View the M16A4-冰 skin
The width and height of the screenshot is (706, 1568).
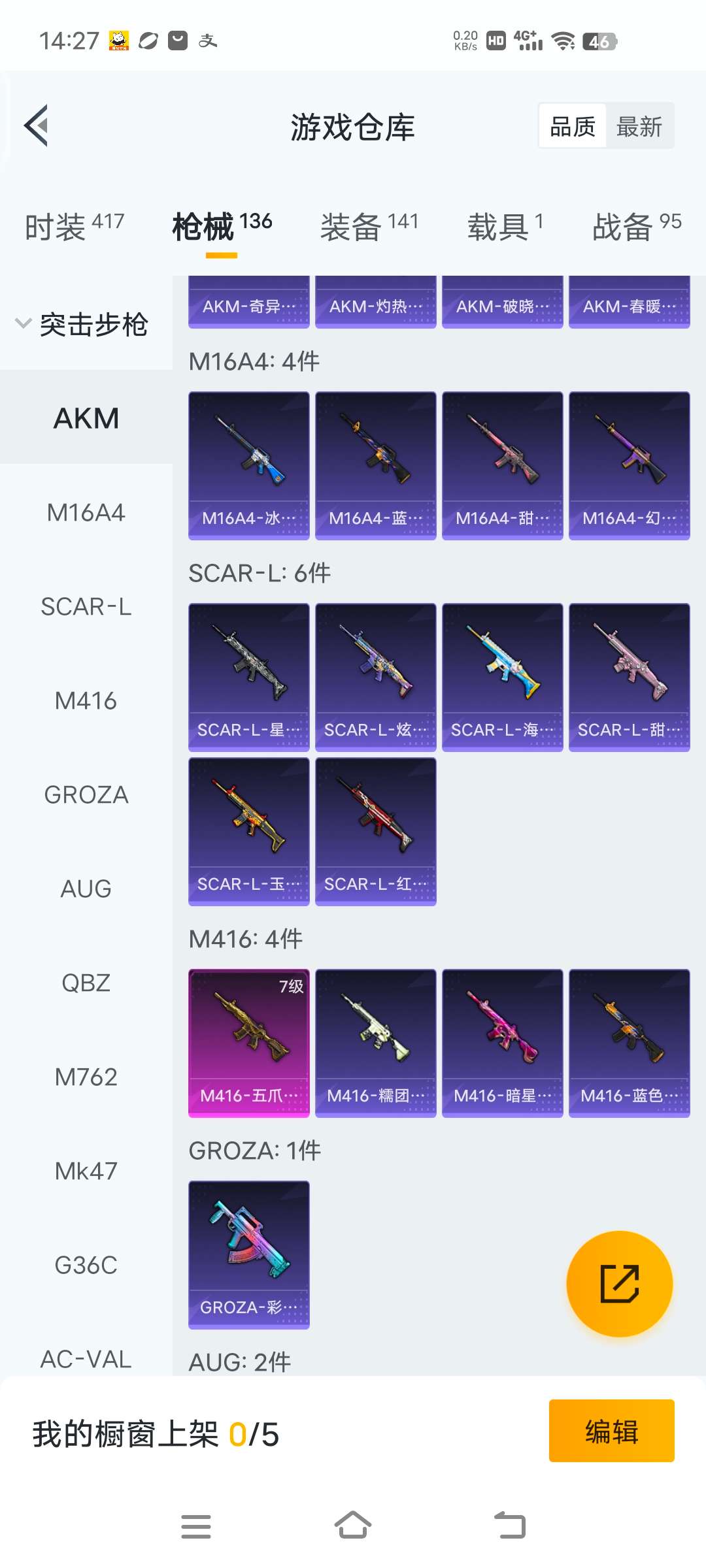click(248, 466)
